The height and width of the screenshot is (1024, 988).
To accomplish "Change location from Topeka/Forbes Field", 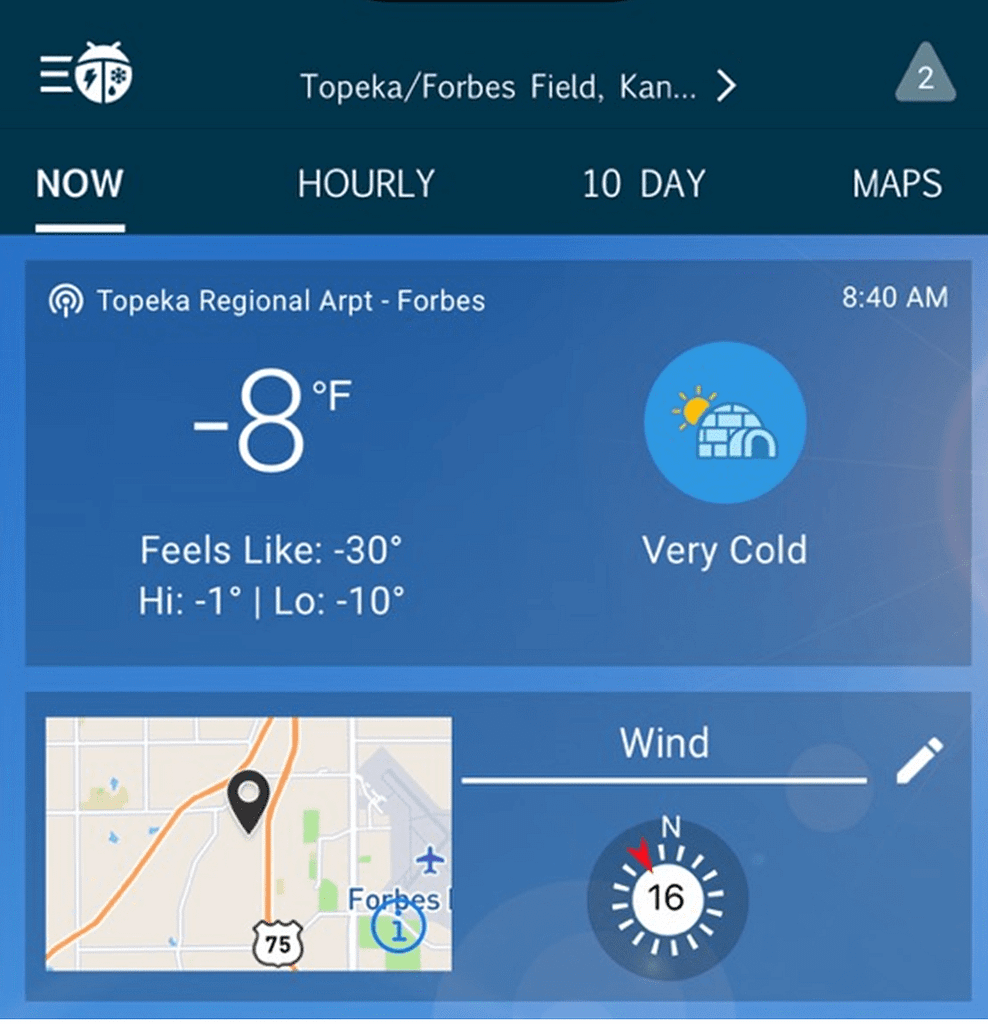I will [517, 87].
